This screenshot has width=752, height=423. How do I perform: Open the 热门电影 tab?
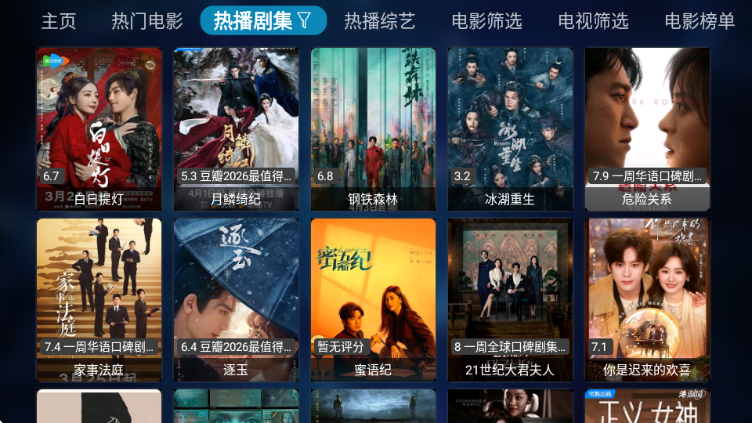[147, 20]
